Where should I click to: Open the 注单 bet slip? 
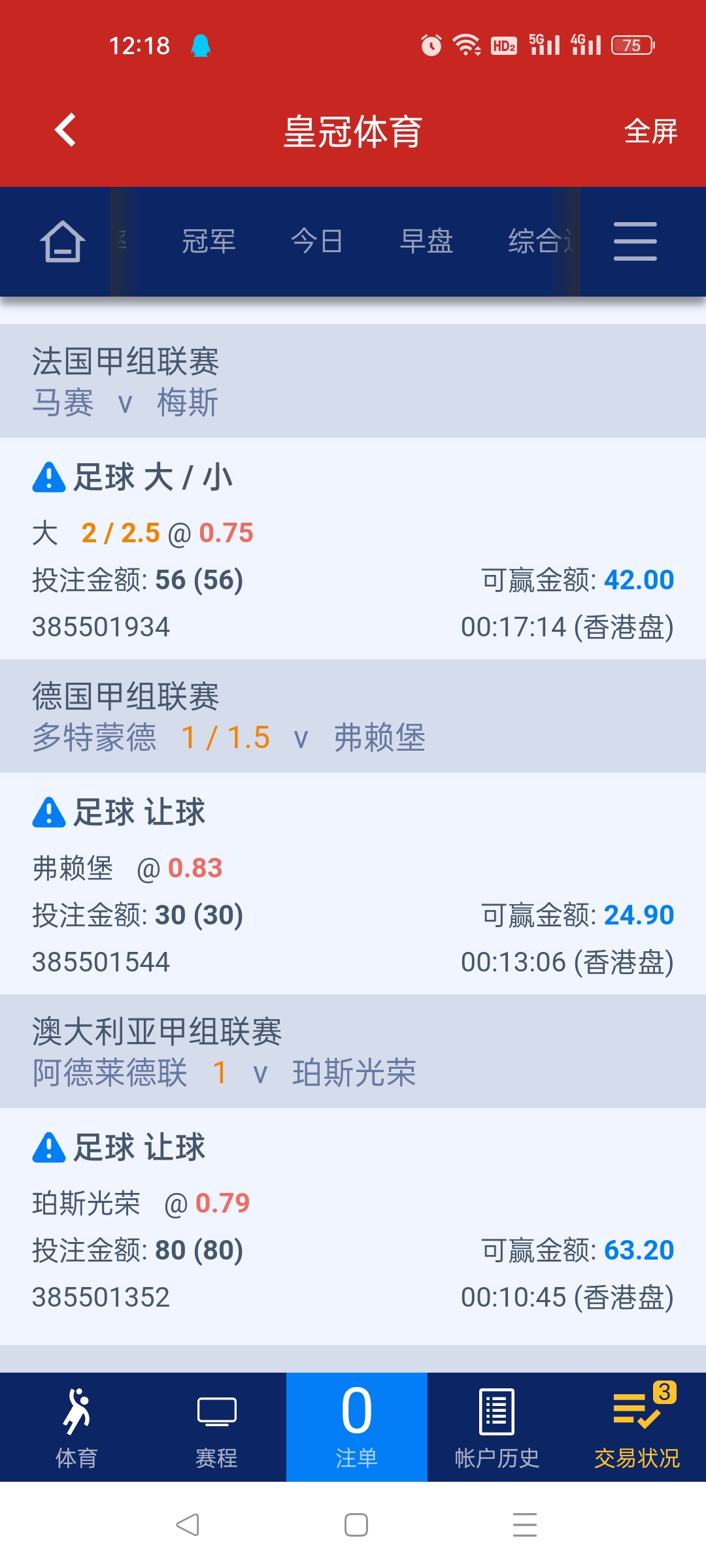coord(356,1428)
